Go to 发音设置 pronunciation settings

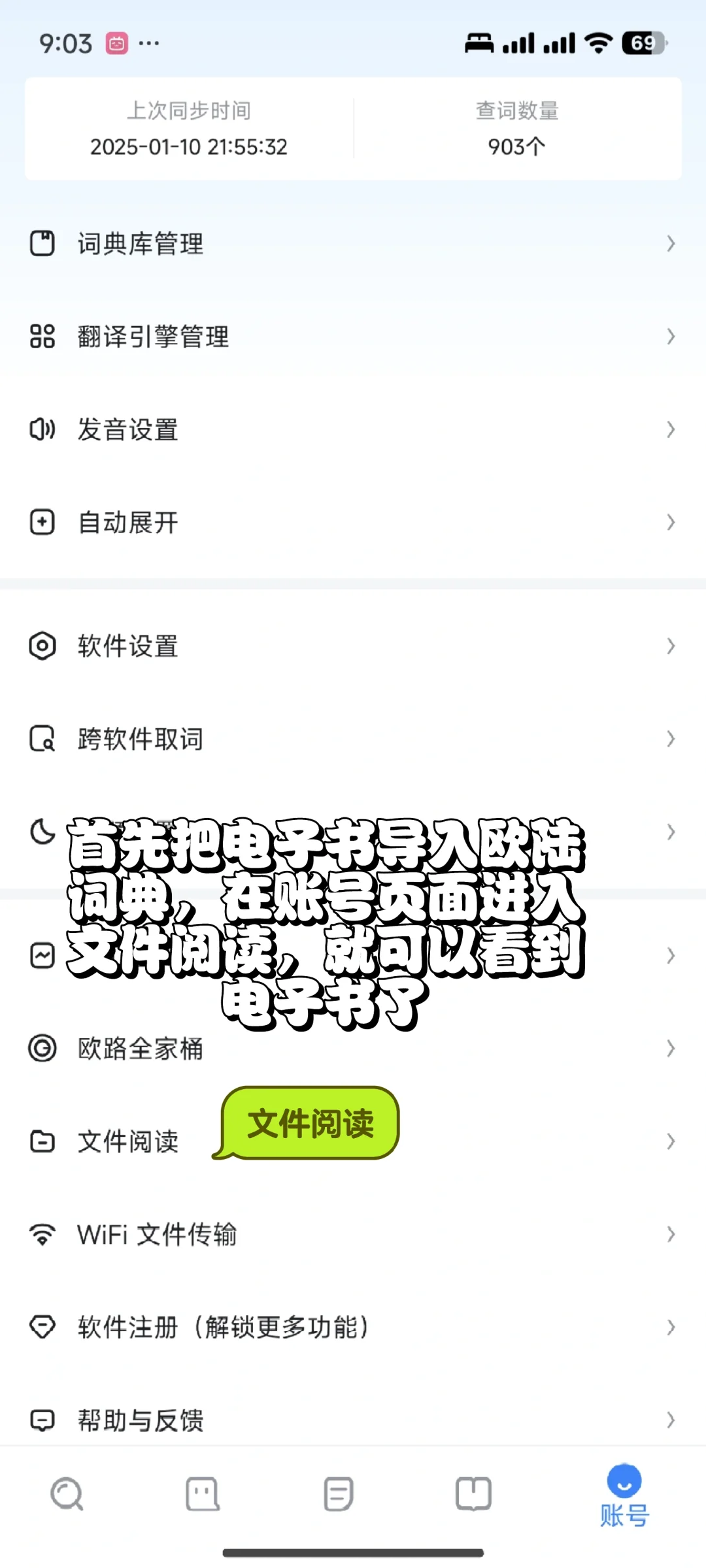353,429
